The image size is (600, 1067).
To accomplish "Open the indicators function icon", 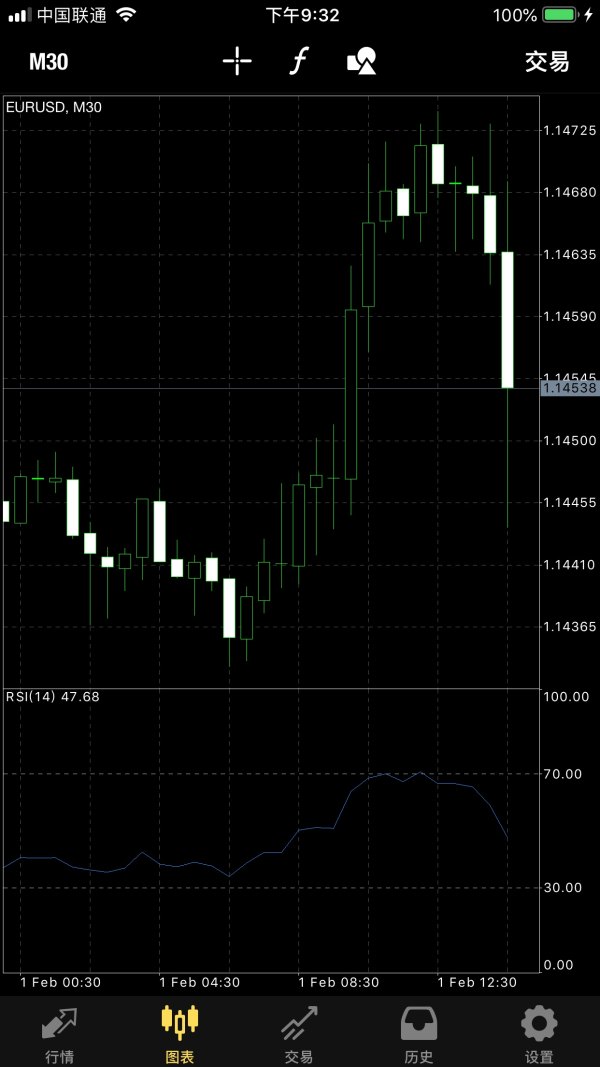I will tap(297, 62).
